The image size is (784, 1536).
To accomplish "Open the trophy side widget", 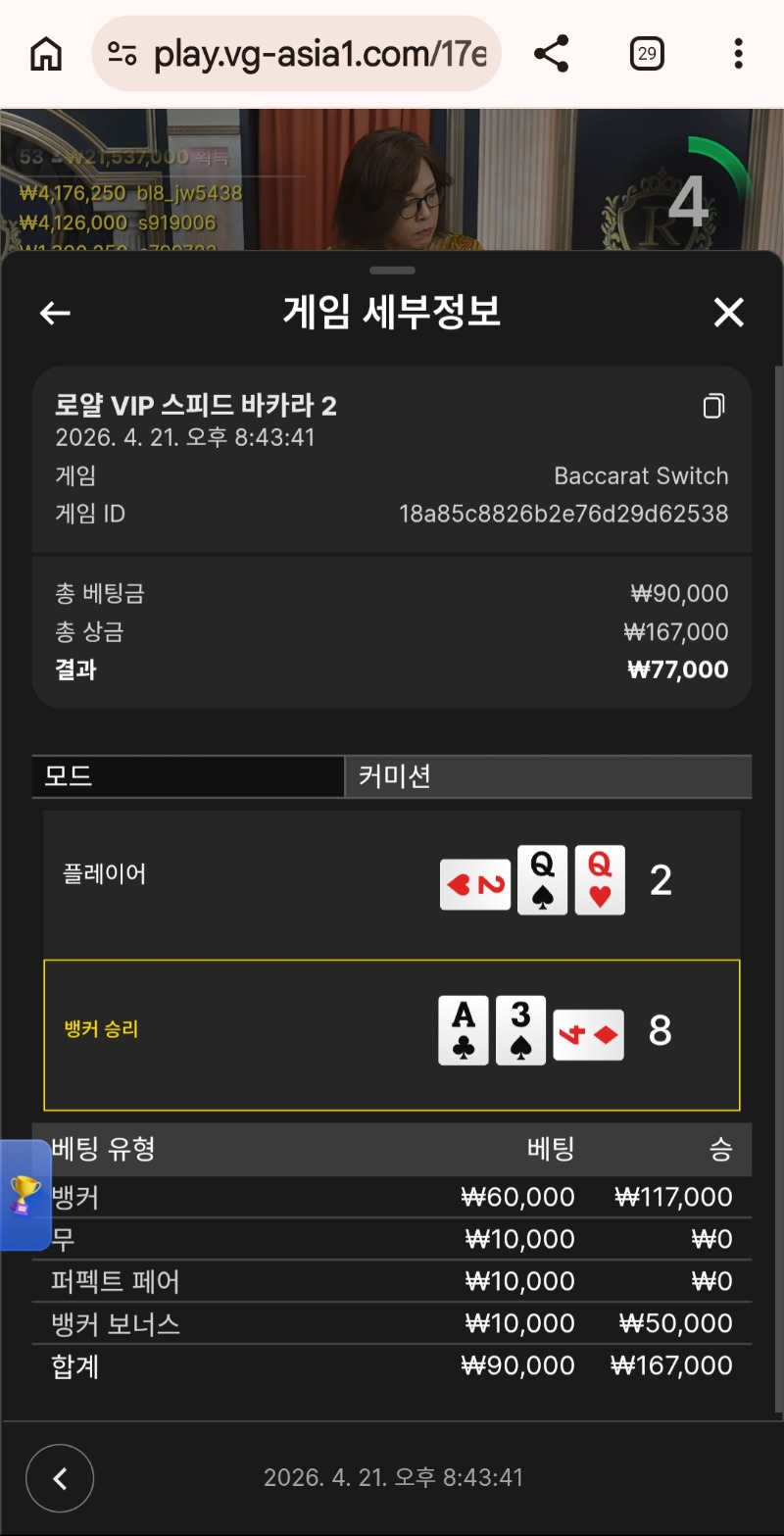I will pyautogui.click(x=24, y=1194).
